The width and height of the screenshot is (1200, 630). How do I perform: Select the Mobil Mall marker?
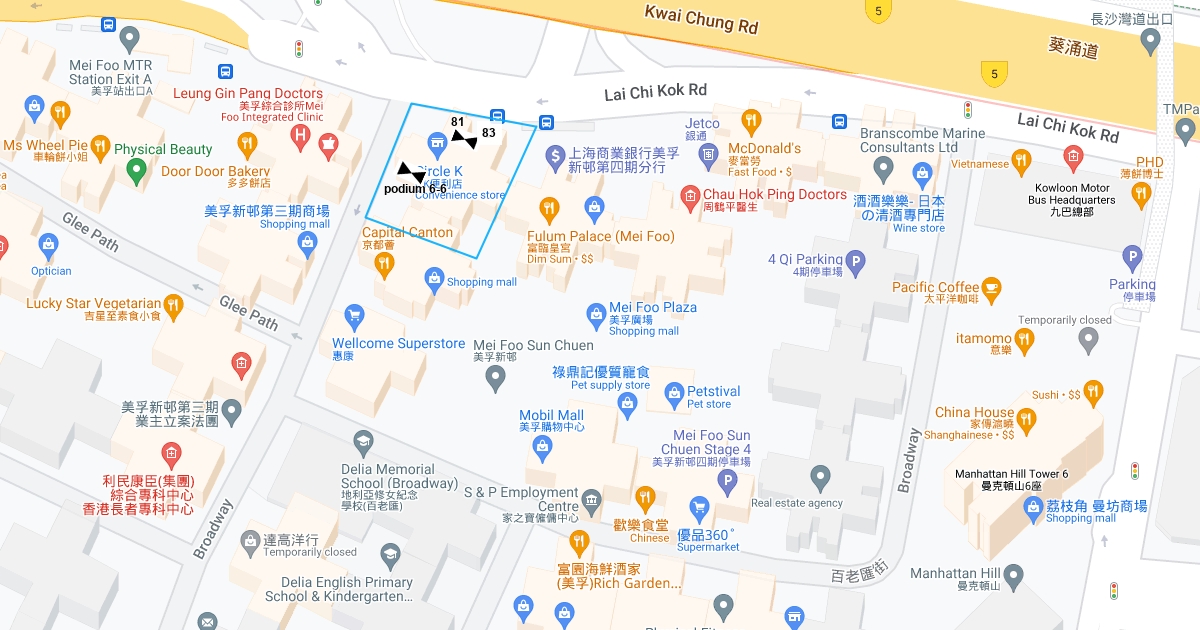[x=542, y=446]
